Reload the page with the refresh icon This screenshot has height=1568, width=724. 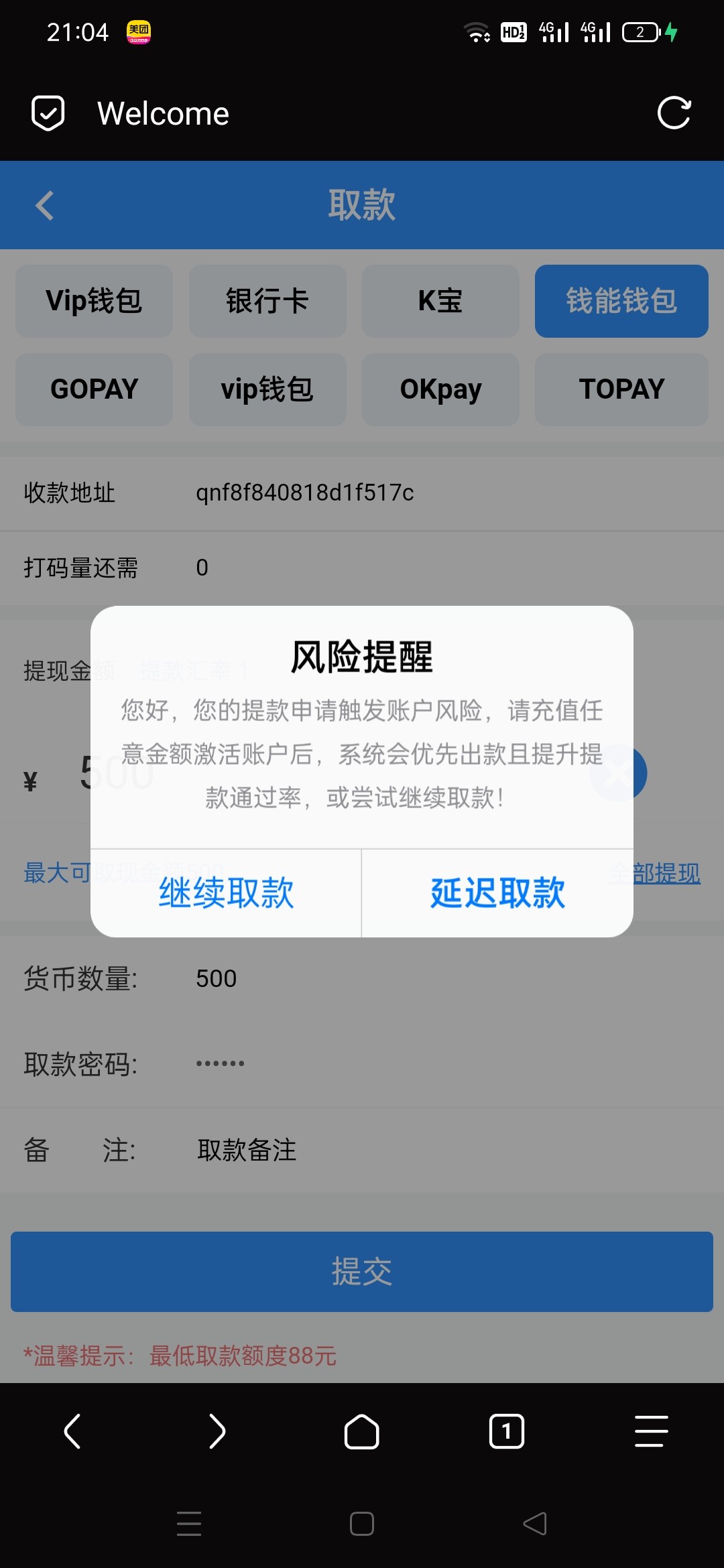tap(674, 113)
